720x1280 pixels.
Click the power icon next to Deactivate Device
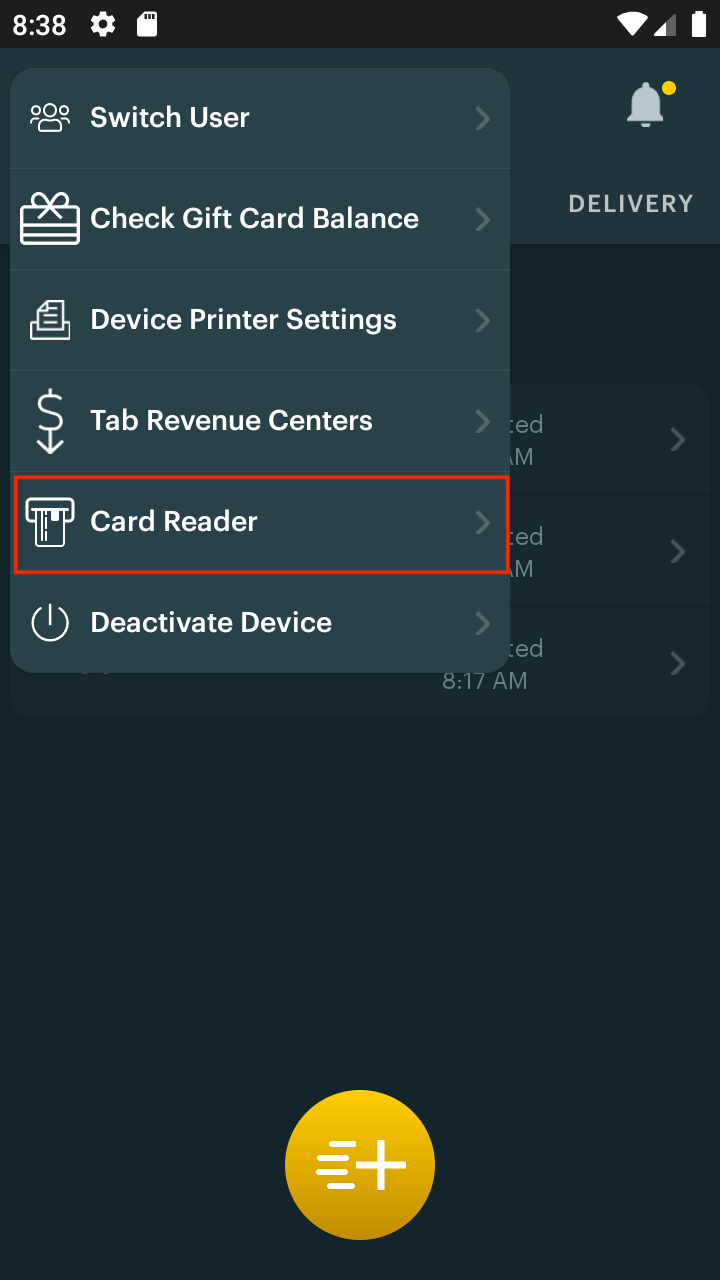[49, 622]
